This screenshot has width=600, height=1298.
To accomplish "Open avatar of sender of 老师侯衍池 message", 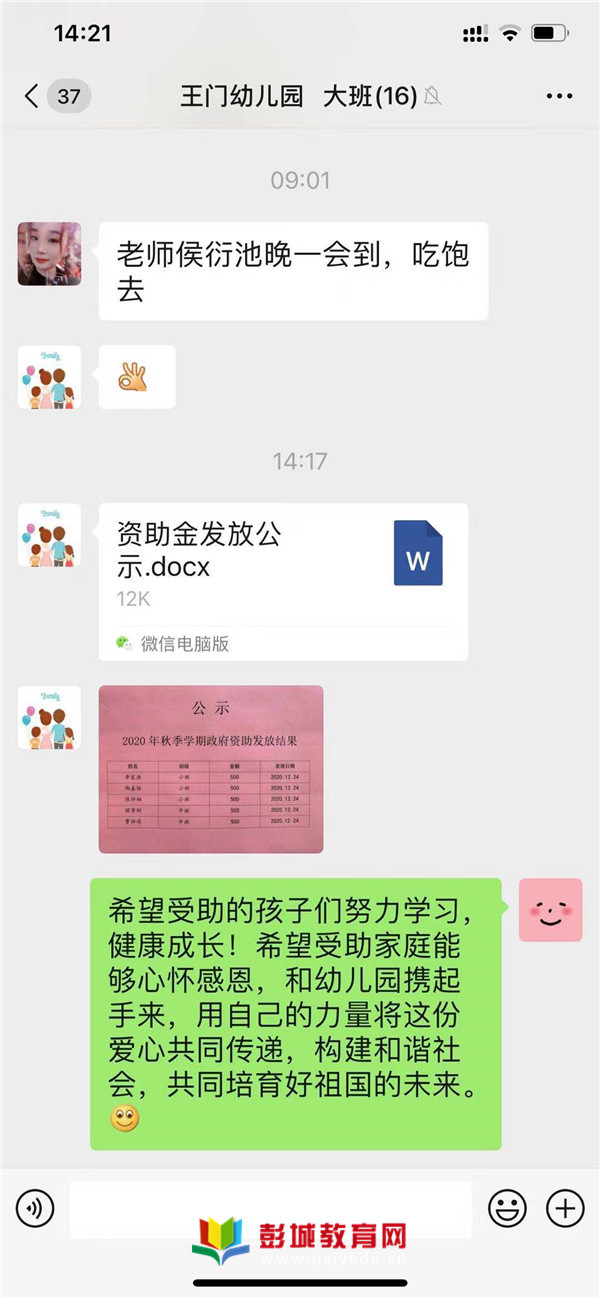I will point(50,254).
